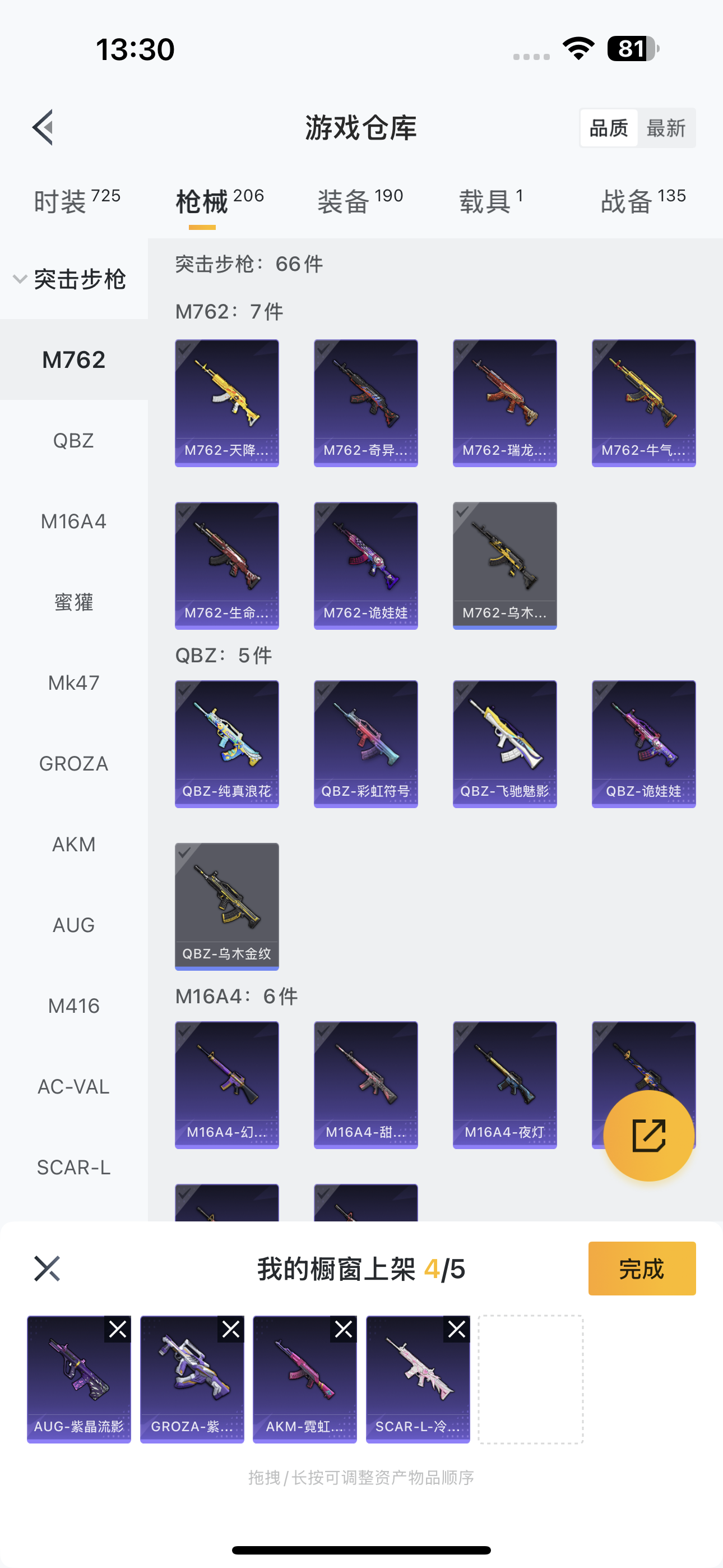This screenshot has width=723, height=1568.
Task: Switch to the 战备 tab
Action: click(643, 201)
